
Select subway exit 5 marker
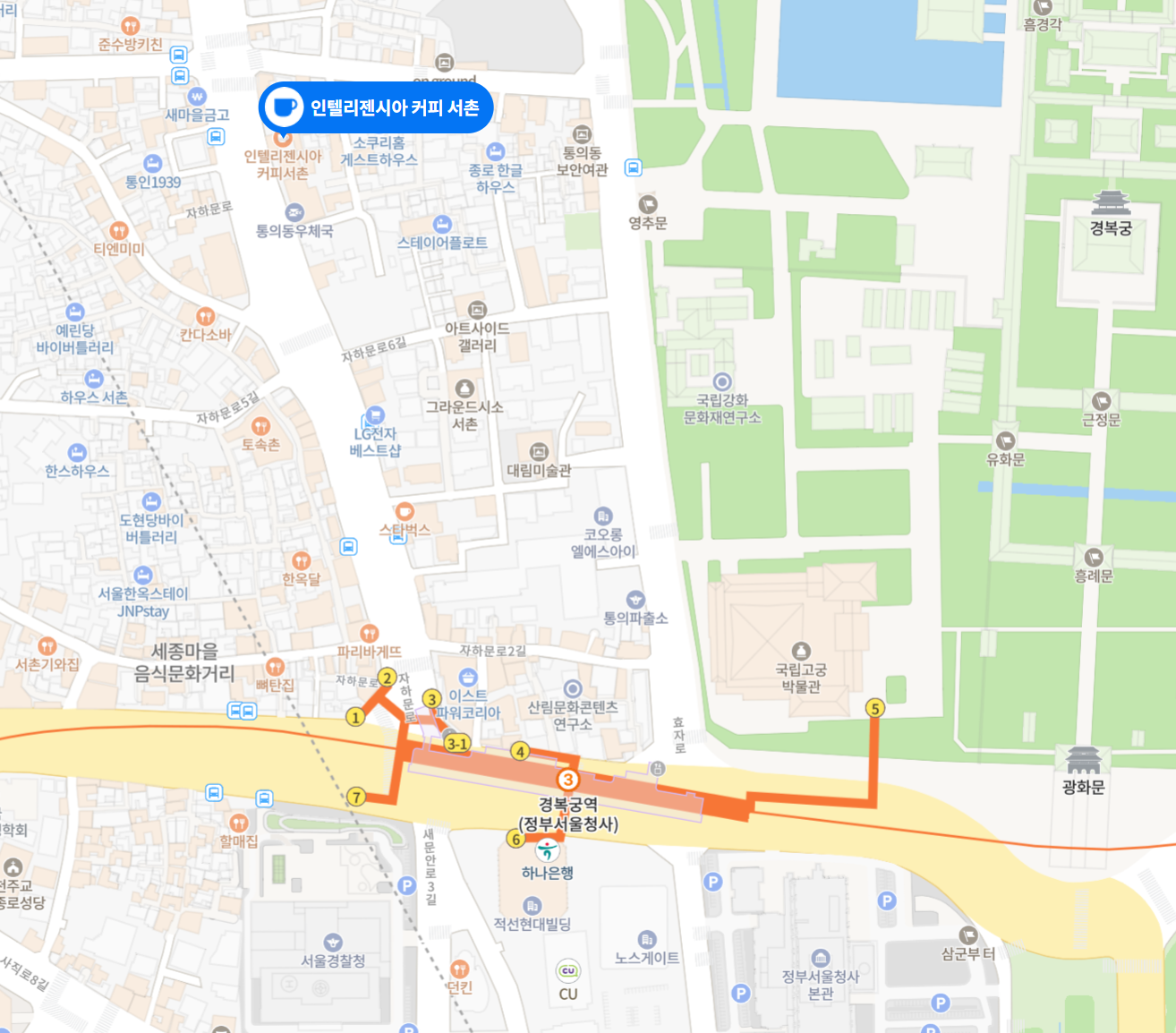(x=875, y=708)
